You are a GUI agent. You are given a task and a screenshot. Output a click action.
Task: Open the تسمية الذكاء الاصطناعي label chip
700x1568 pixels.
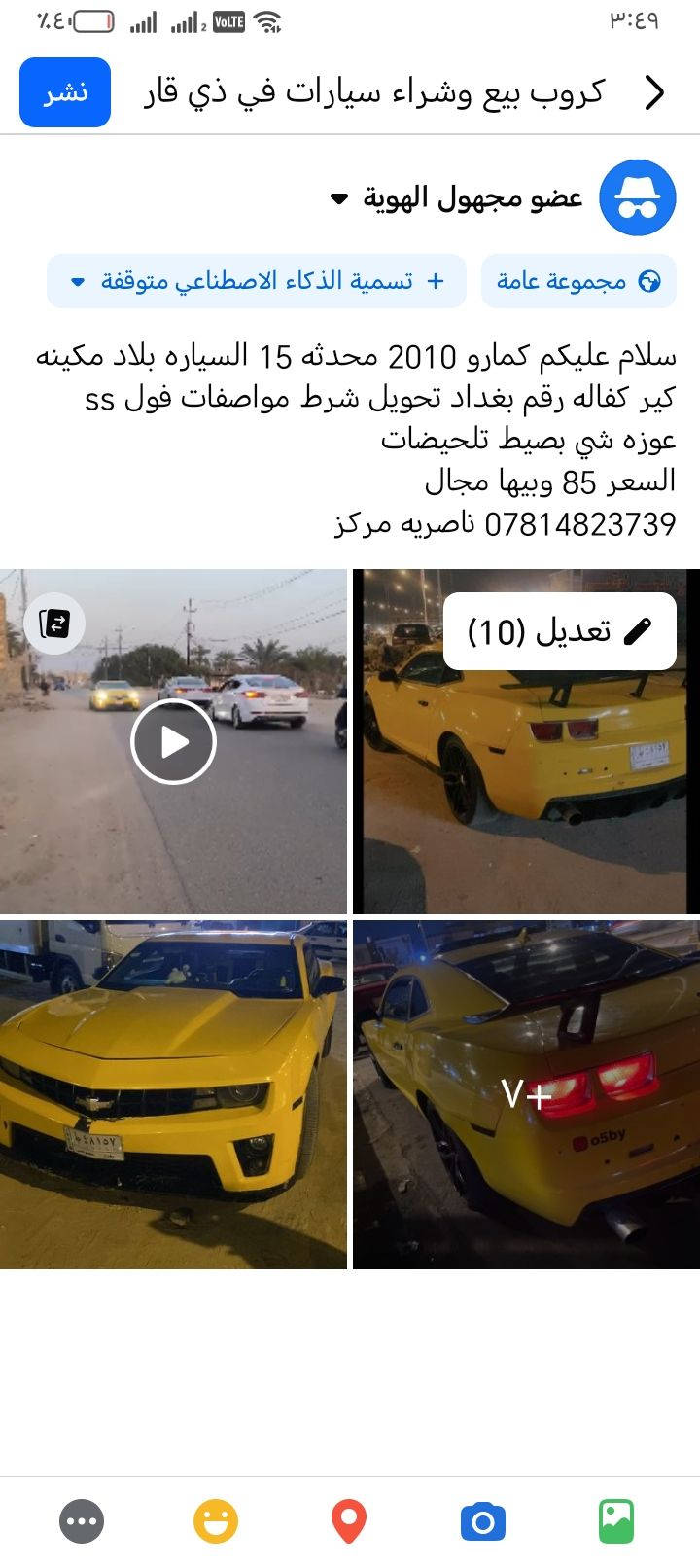256,281
